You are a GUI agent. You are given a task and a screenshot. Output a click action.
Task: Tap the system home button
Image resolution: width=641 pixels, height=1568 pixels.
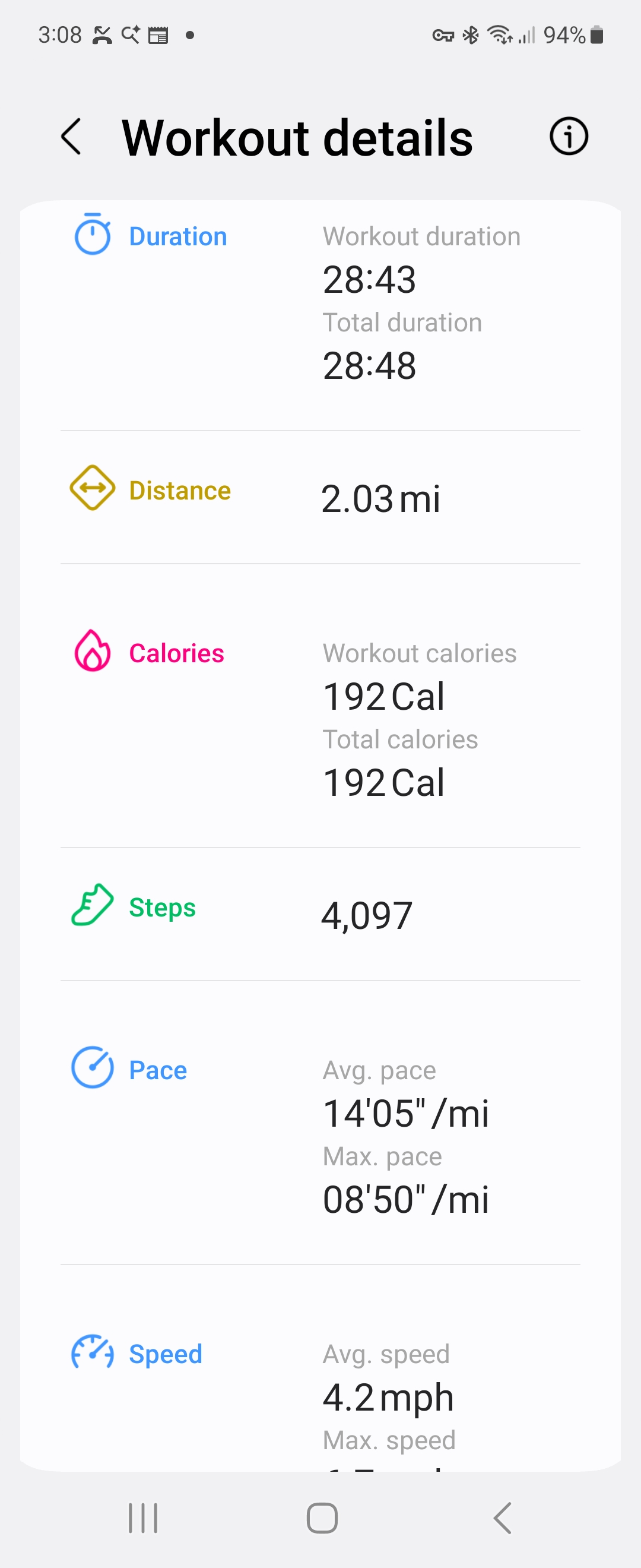(322, 1518)
